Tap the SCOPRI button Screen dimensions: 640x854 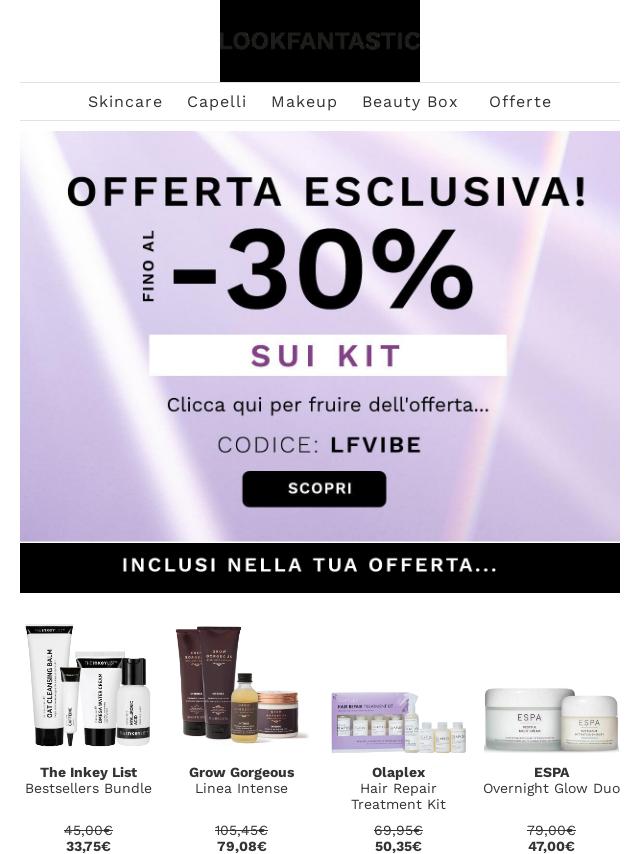[314, 488]
